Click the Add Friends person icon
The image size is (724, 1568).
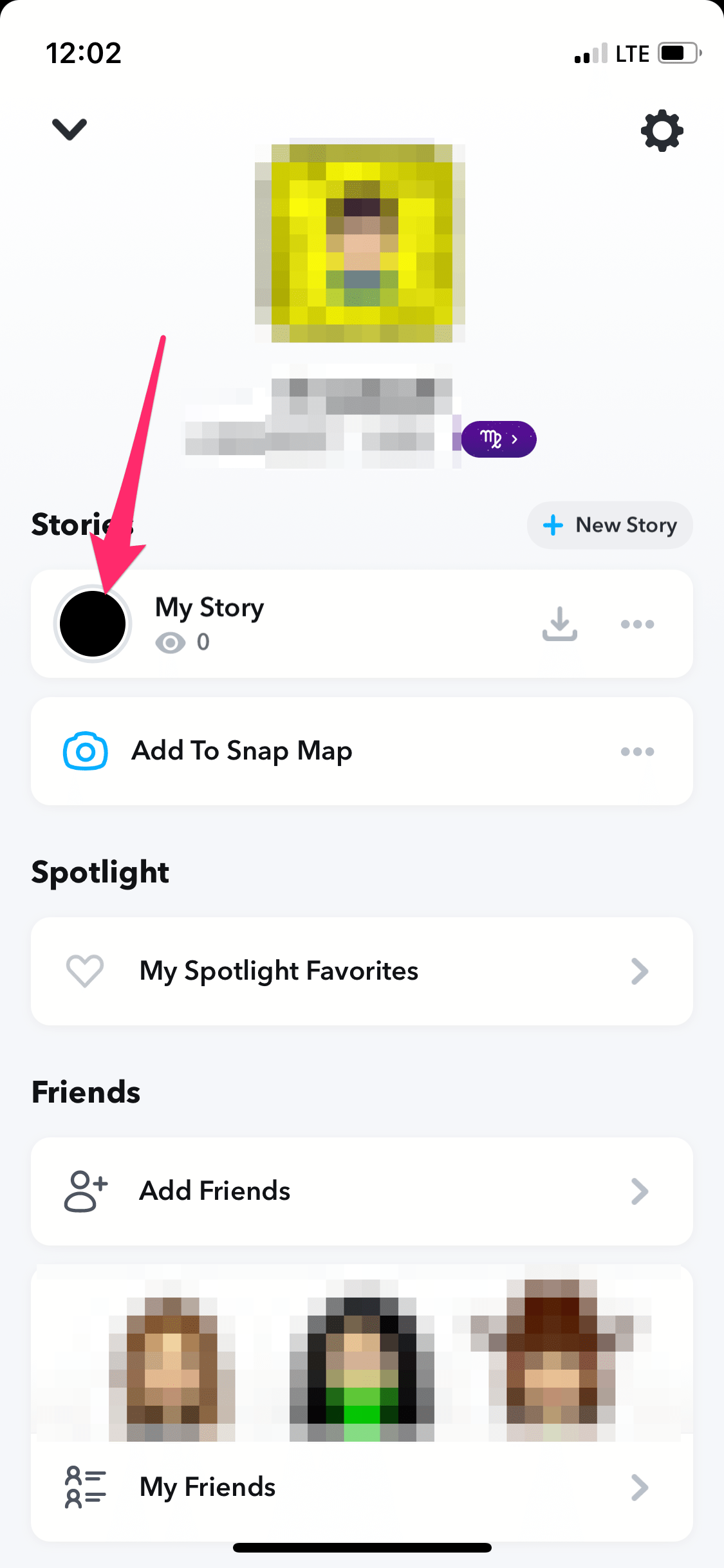86,1191
